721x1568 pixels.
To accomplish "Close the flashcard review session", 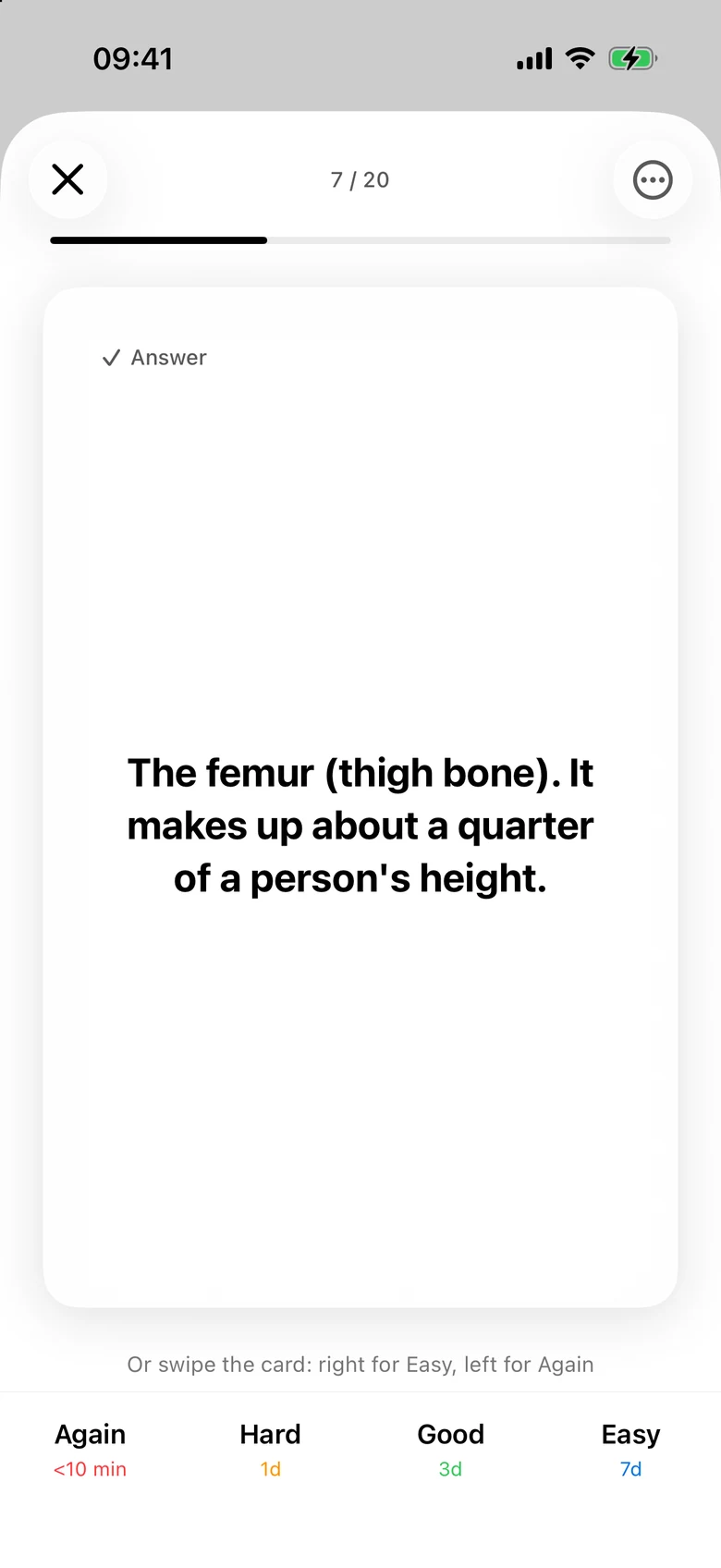I will (x=67, y=179).
